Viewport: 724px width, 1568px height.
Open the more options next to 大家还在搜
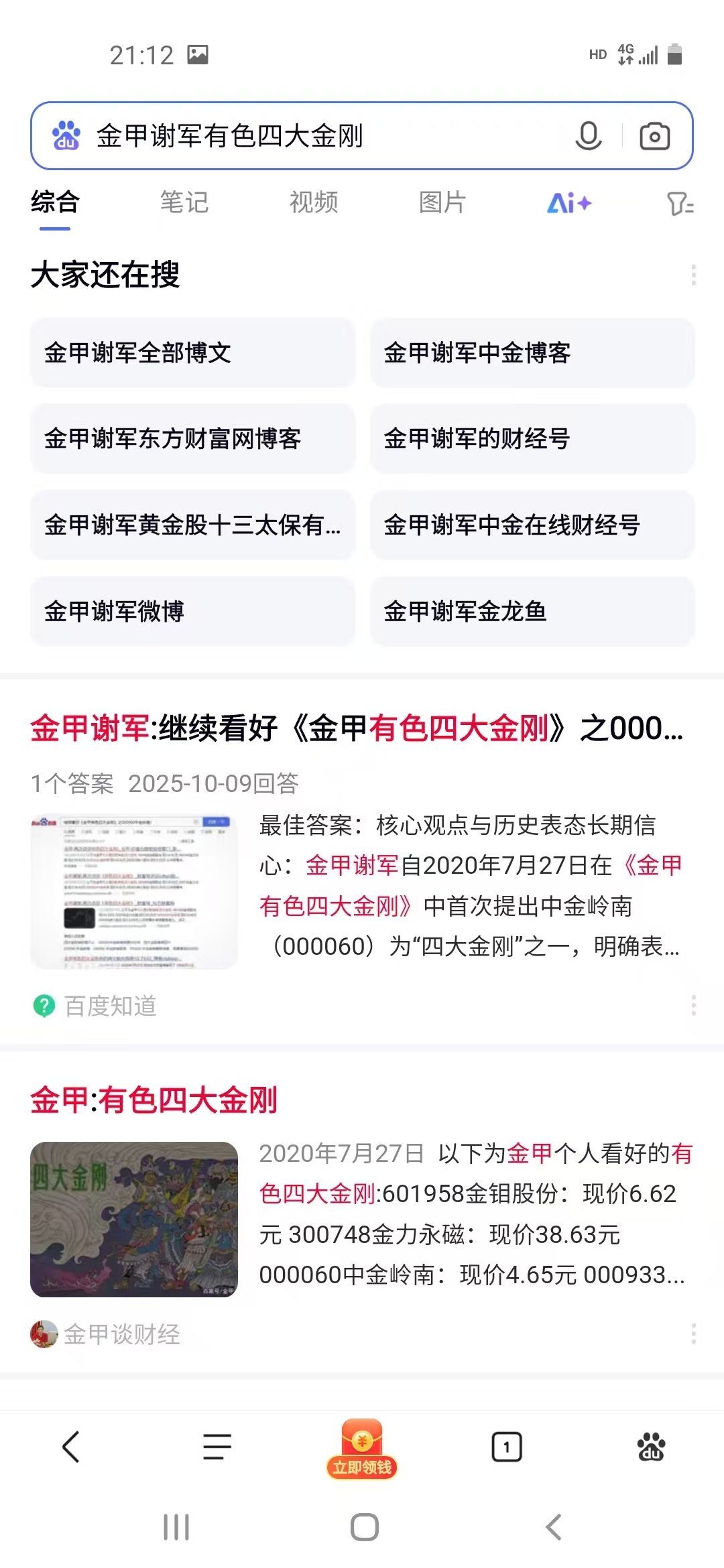[693, 275]
